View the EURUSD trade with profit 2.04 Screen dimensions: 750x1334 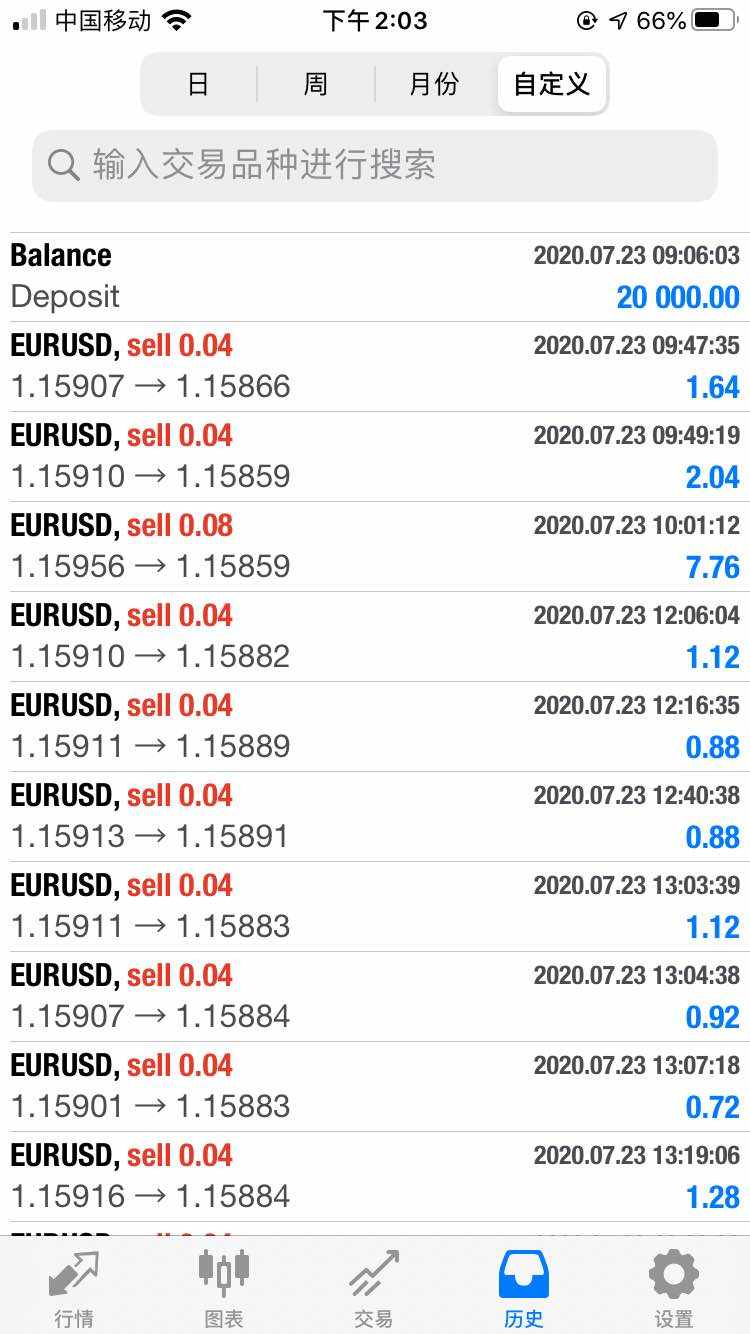pos(375,457)
